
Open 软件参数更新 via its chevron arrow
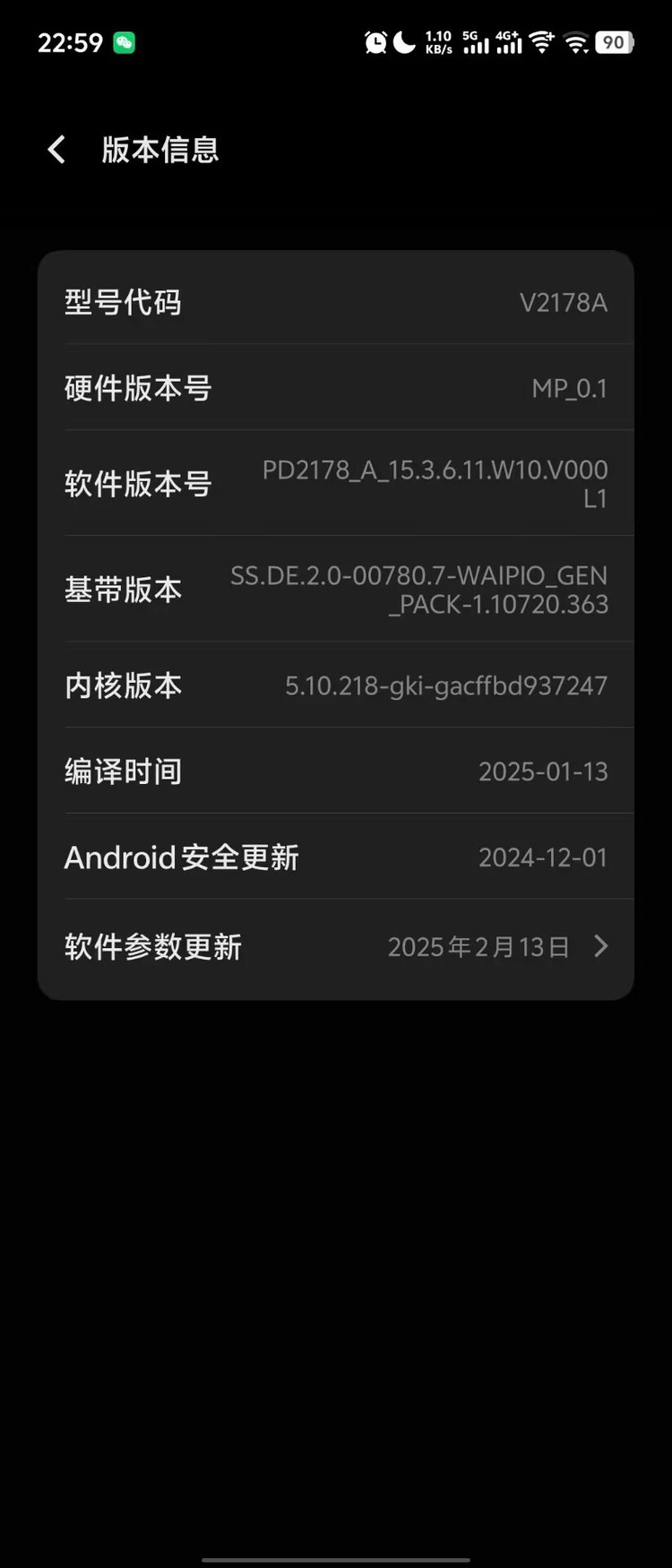(600, 946)
